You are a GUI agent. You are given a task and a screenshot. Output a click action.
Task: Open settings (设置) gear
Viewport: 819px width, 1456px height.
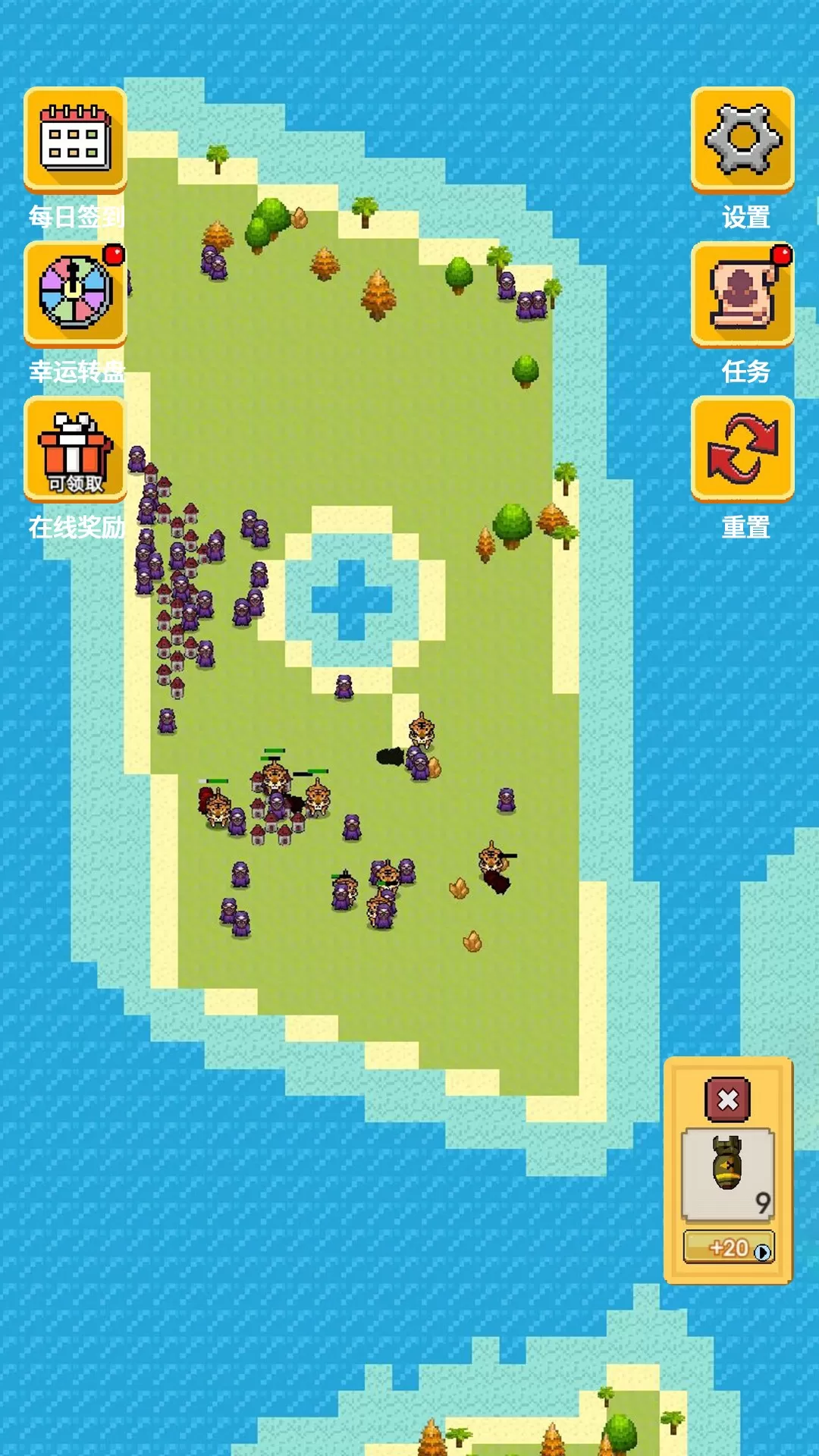tap(742, 140)
